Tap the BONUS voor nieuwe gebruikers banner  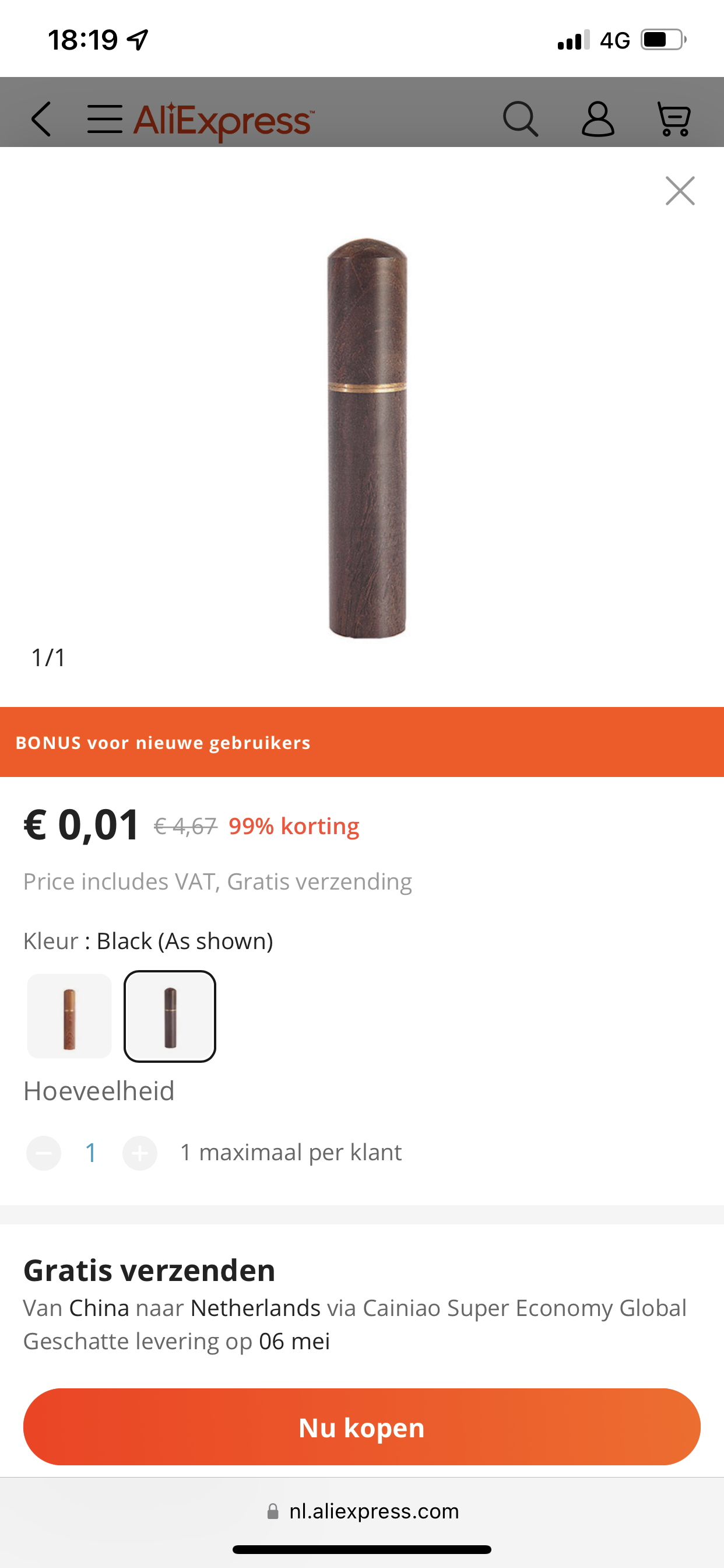coord(361,742)
